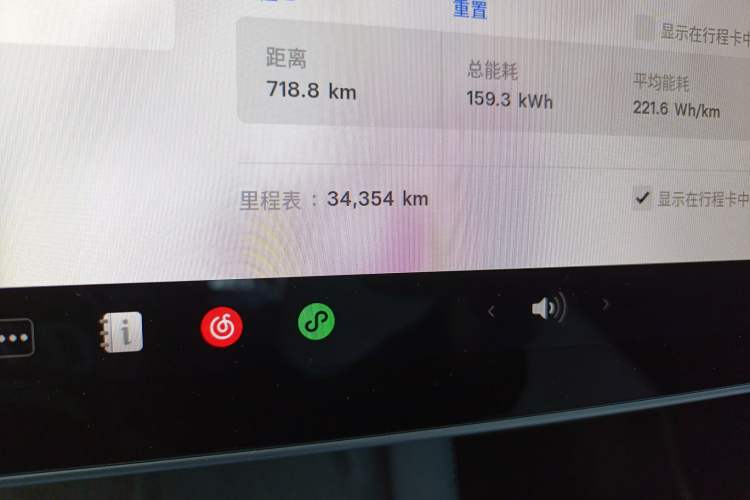
Task: Raise volume with the right arrow
Action: tap(605, 304)
